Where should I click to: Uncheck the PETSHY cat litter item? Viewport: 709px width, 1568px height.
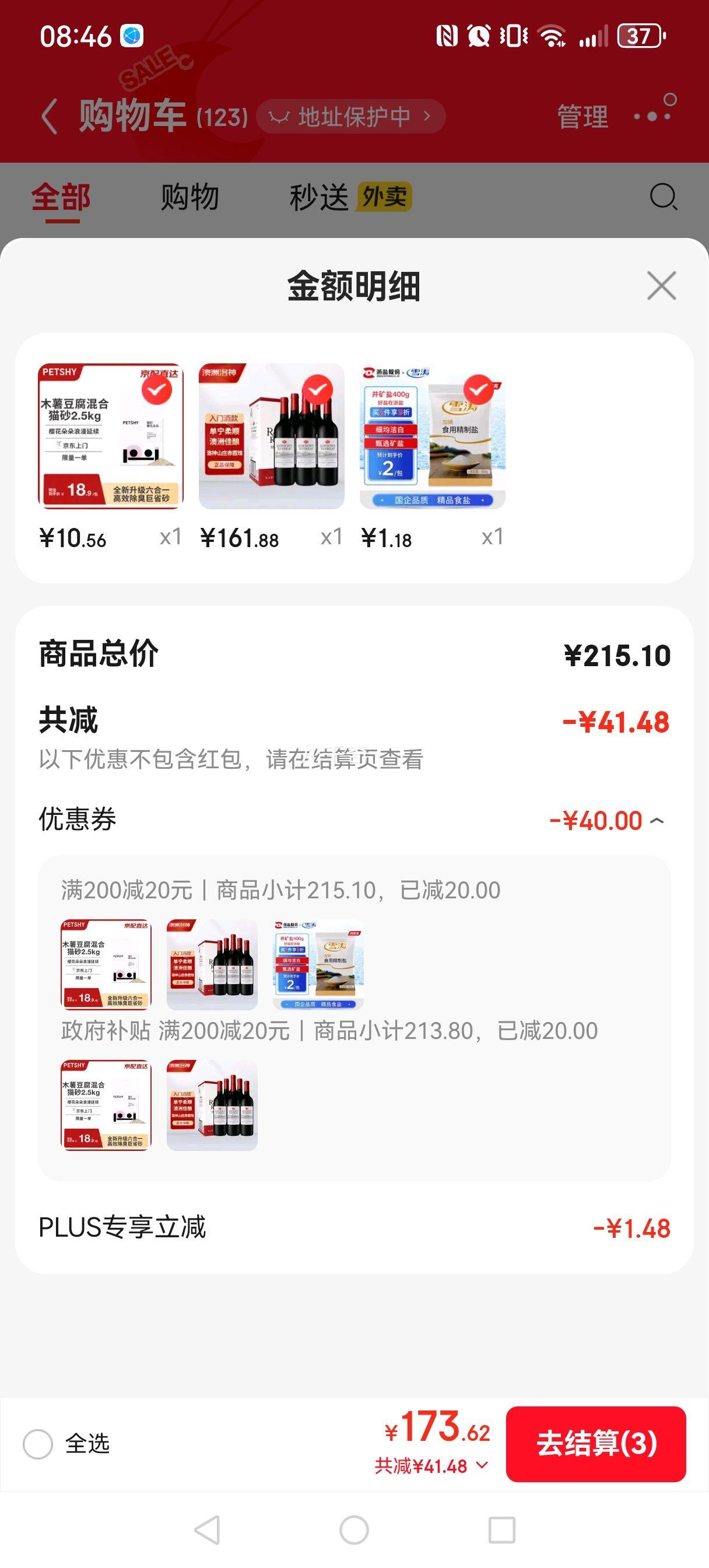point(156,390)
